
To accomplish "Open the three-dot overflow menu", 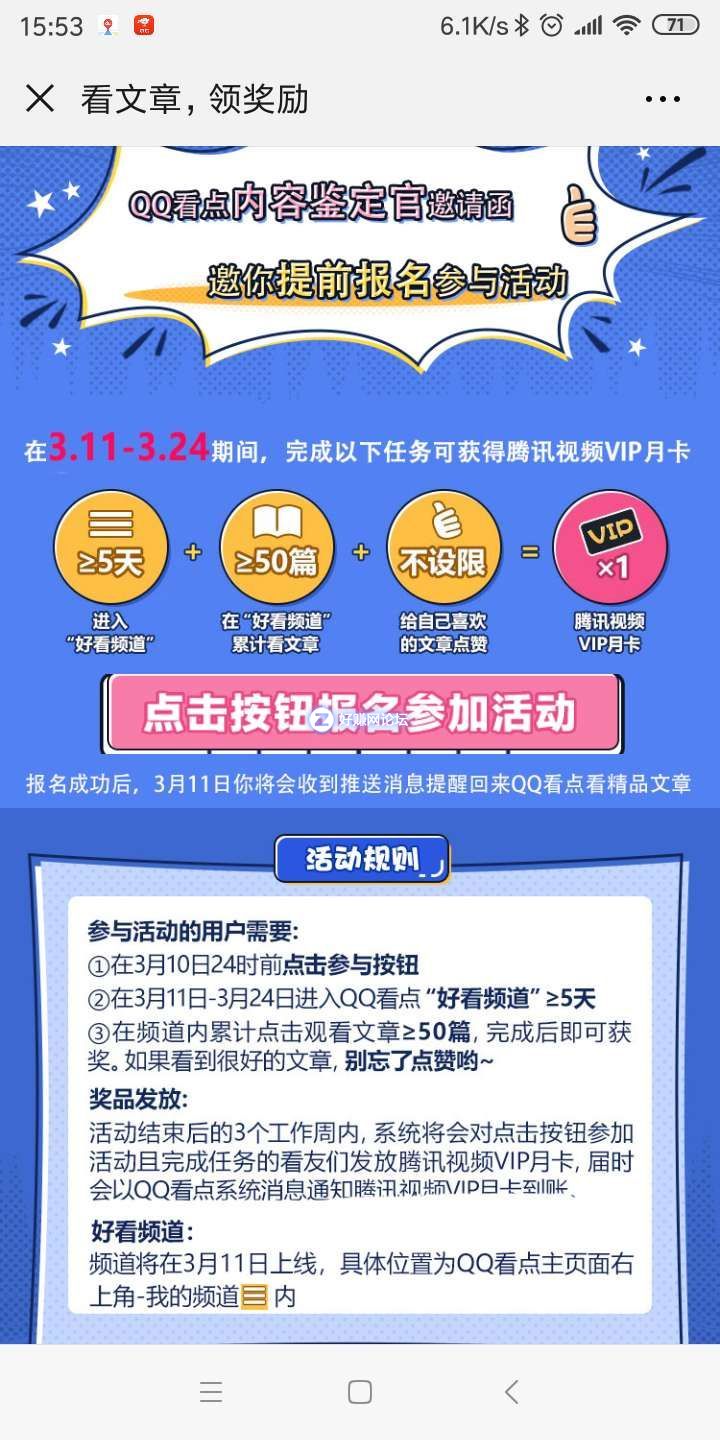I will click(662, 99).
